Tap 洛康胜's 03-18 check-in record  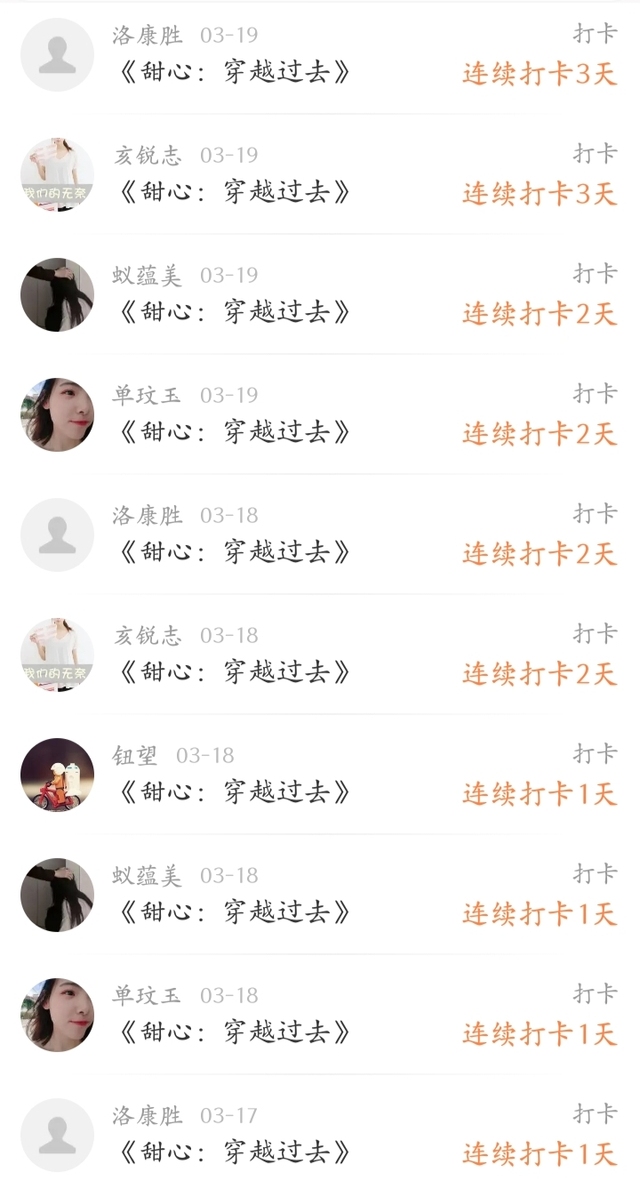point(320,535)
